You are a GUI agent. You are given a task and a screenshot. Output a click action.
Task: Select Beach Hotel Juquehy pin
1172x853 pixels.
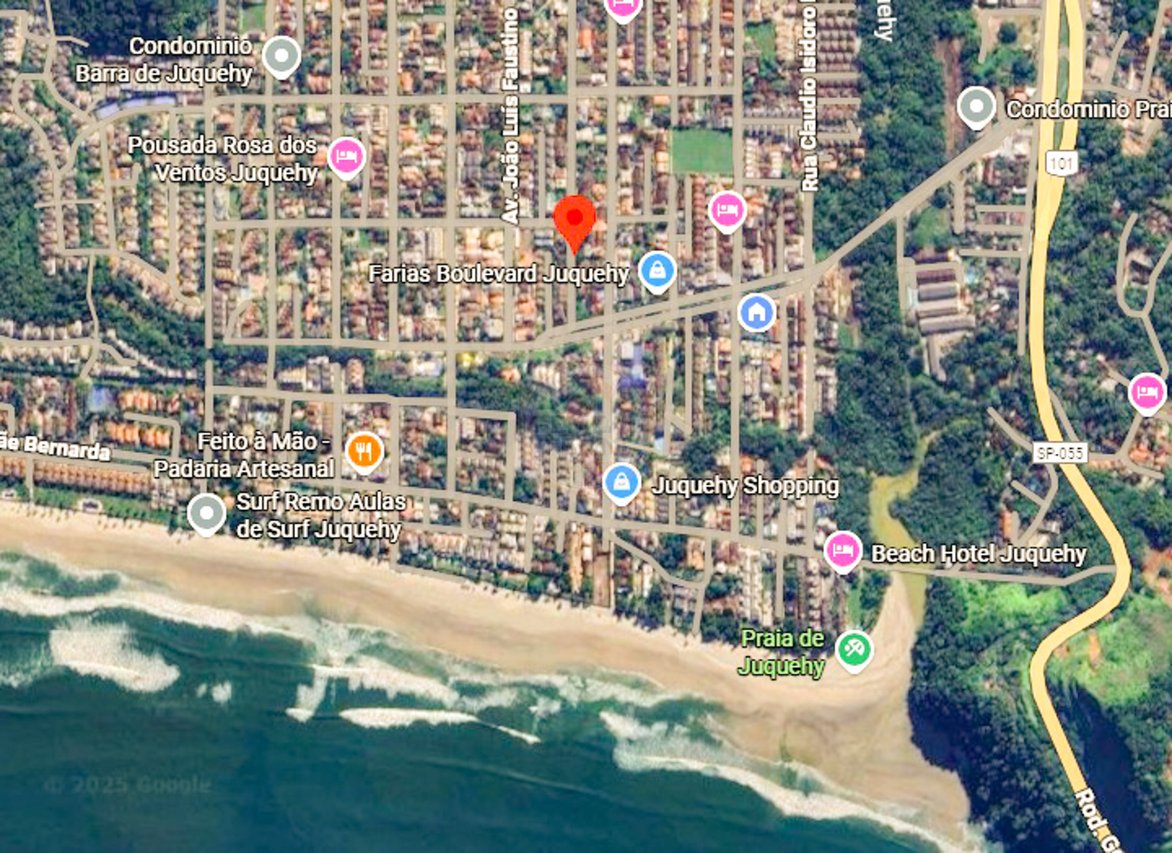click(843, 550)
